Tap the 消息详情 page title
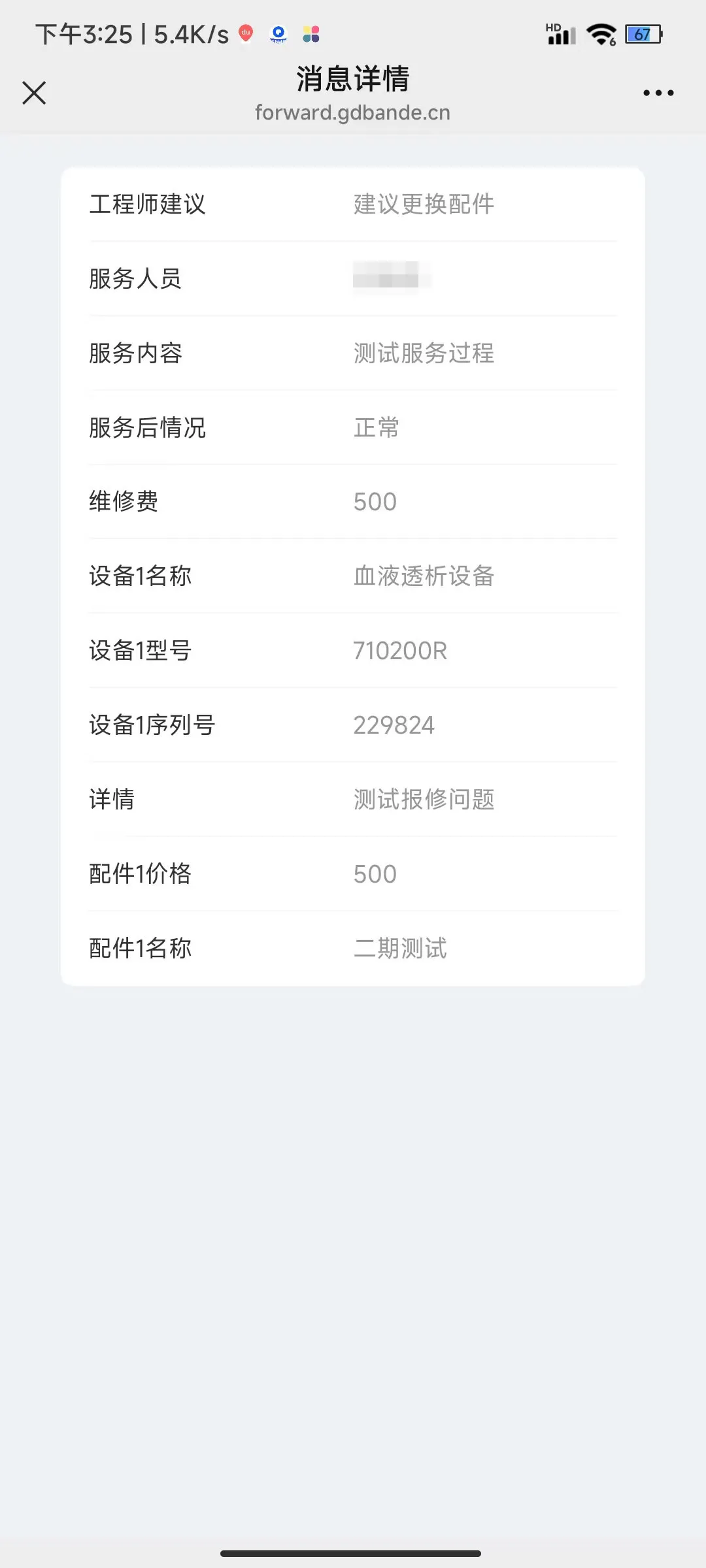 click(x=352, y=78)
